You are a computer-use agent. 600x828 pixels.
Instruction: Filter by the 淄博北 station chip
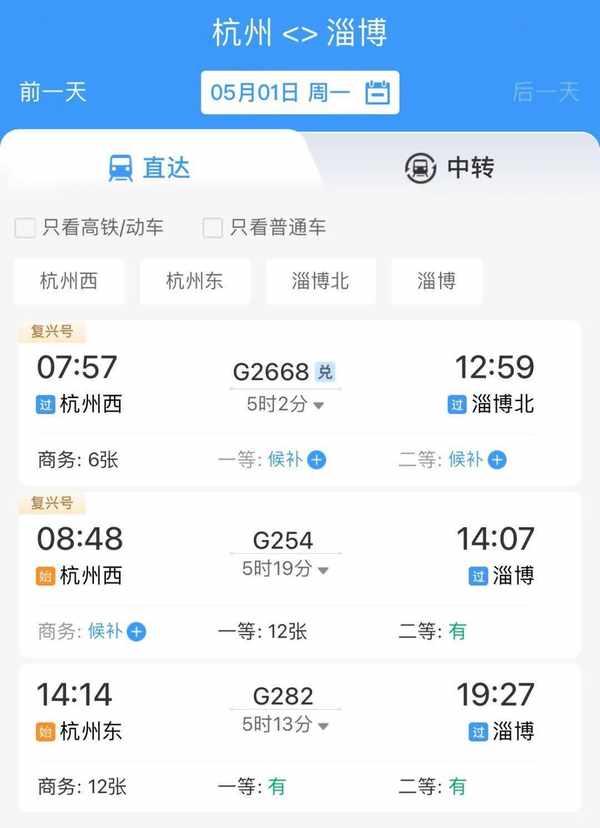[320, 281]
